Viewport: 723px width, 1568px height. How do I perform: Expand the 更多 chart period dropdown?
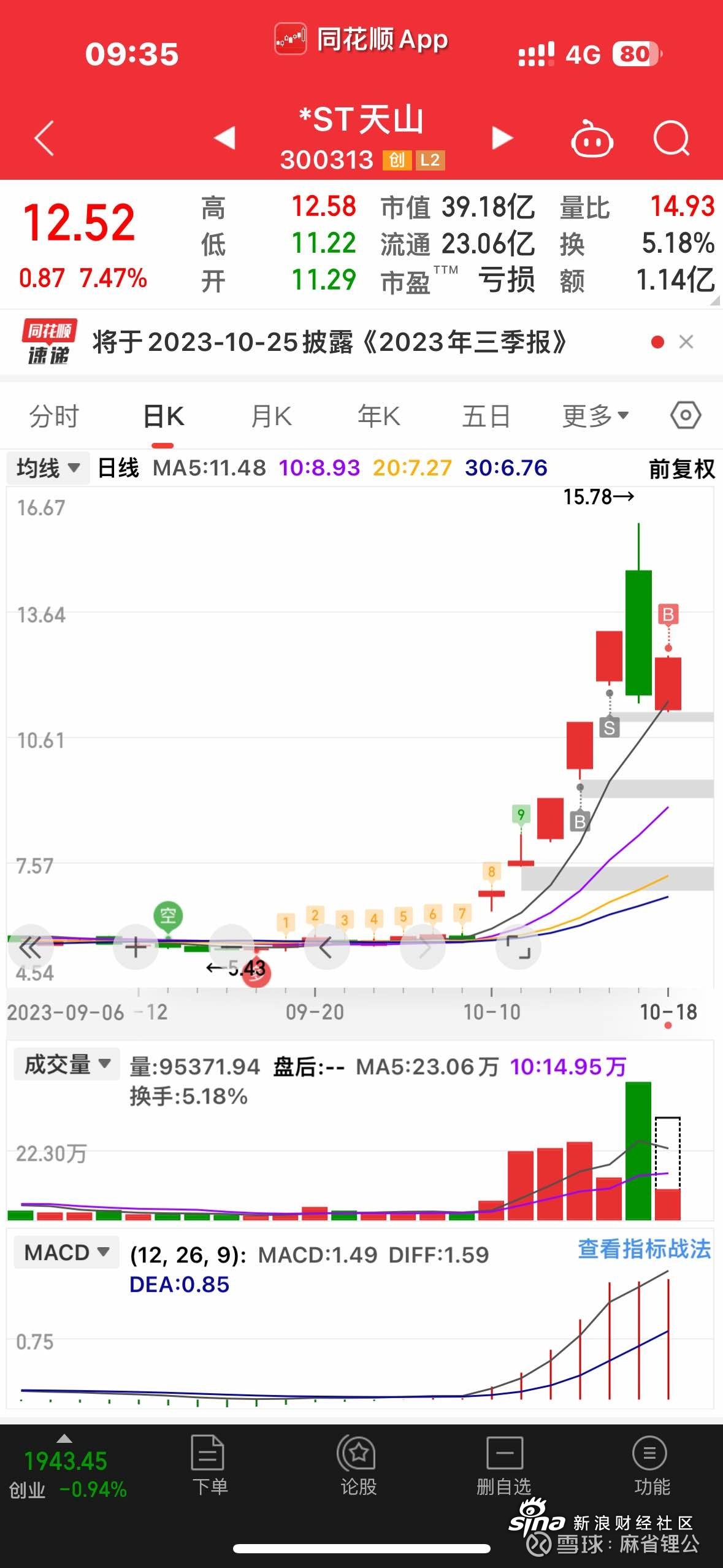click(x=595, y=417)
